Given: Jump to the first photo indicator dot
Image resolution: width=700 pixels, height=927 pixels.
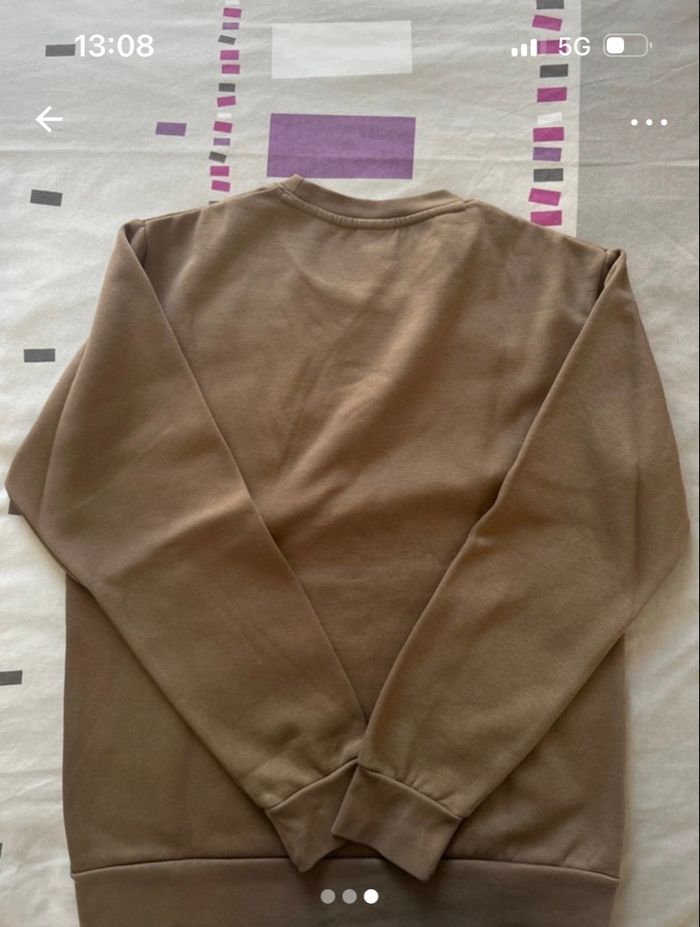Looking at the screenshot, I should pyautogui.click(x=328, y=896).
